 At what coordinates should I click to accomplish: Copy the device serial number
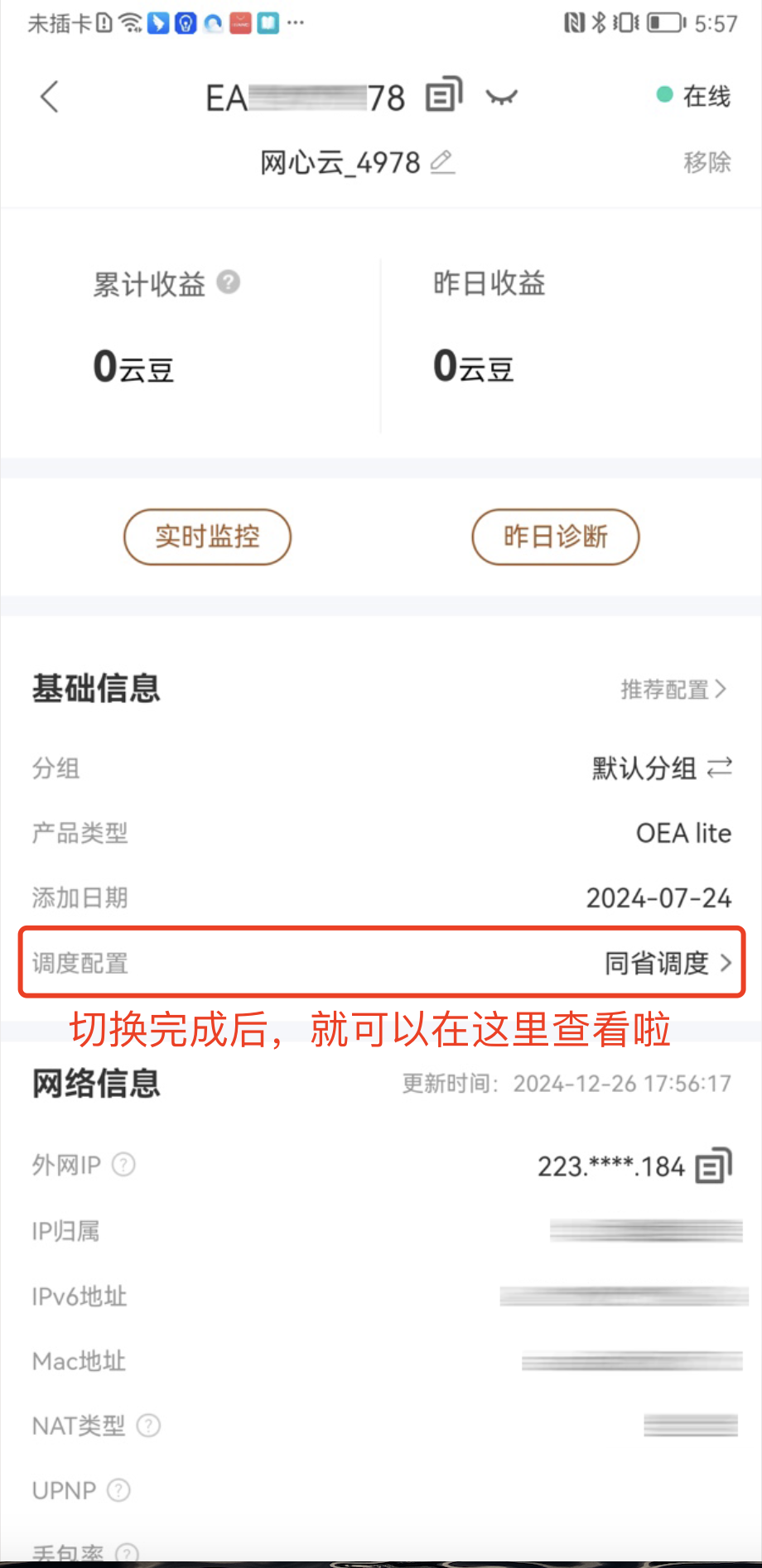pyautogui.click(x=444, y=95)
